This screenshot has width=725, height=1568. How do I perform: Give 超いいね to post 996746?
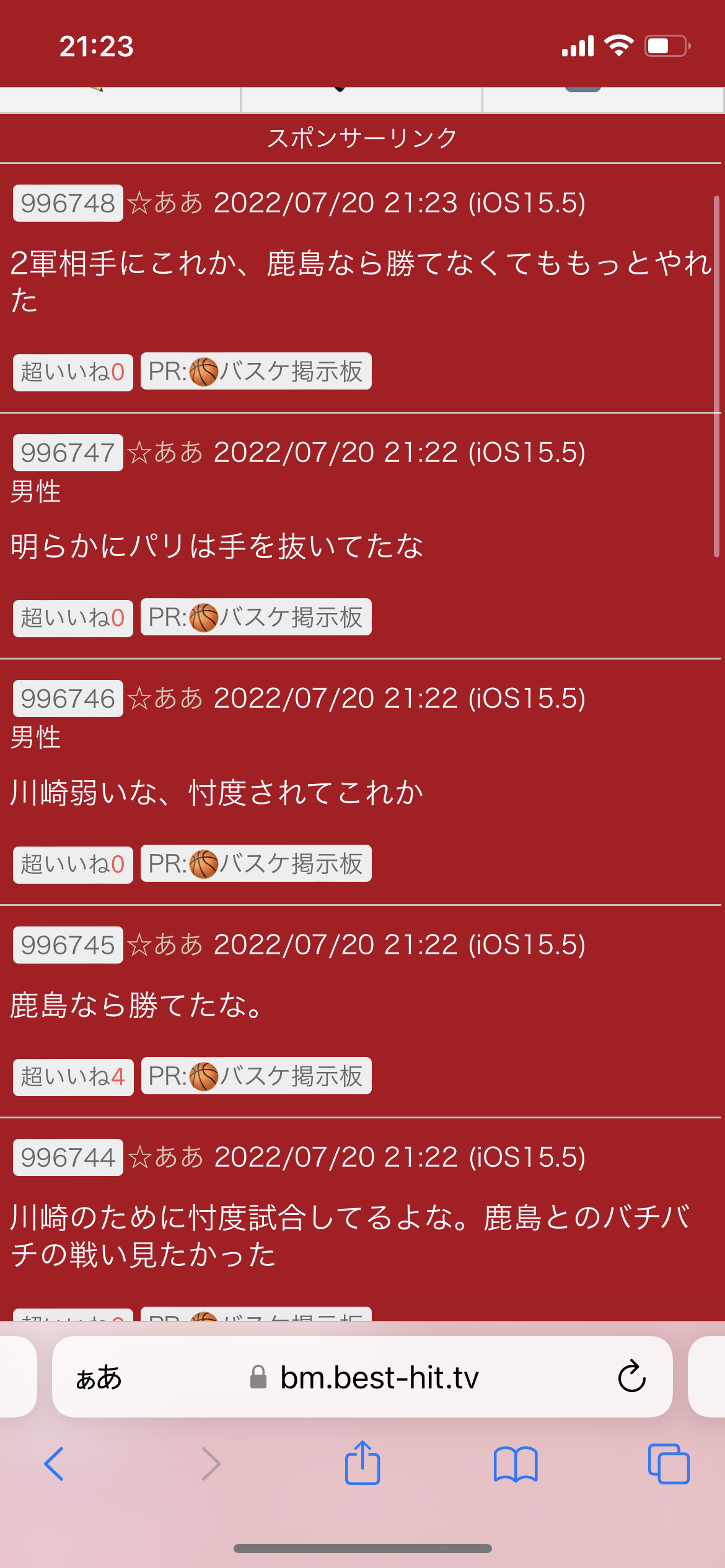[x=73, y=865]
